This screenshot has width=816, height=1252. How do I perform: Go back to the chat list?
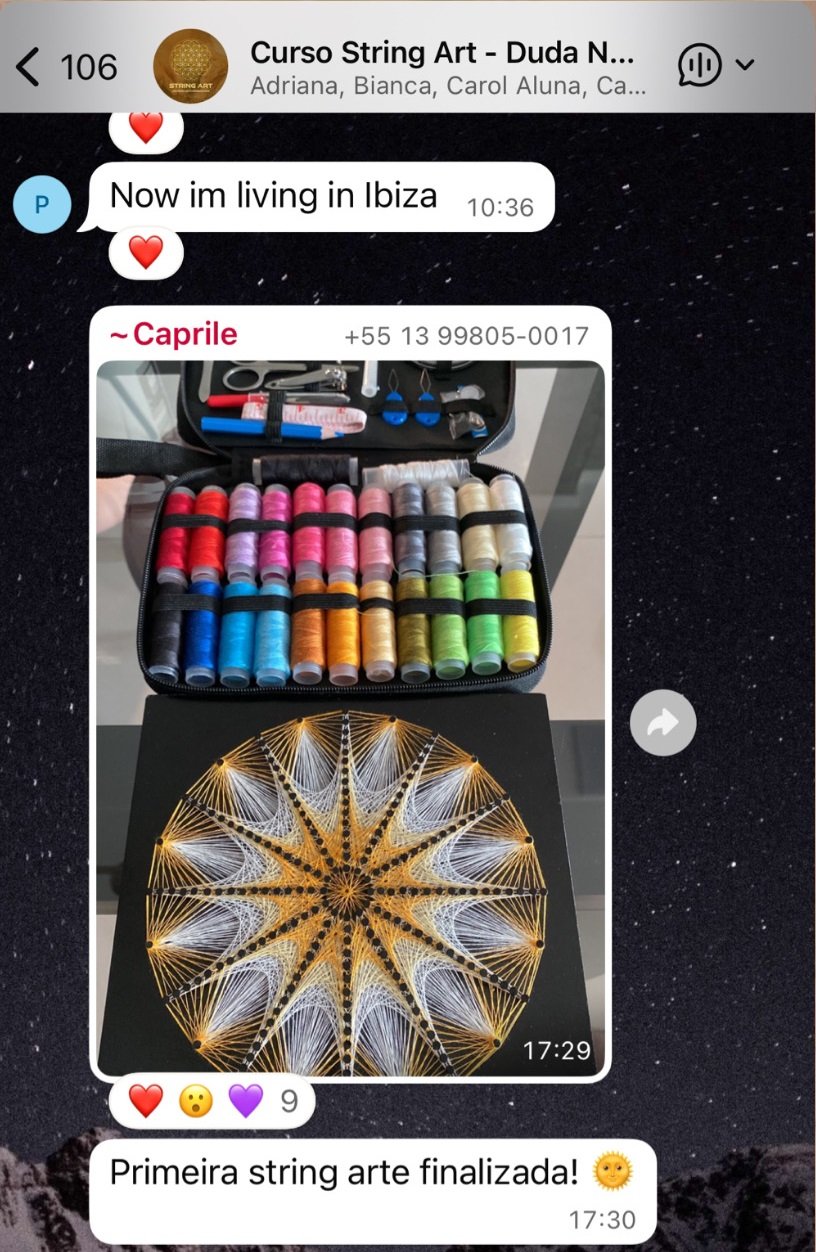click(x=30, y=67)
